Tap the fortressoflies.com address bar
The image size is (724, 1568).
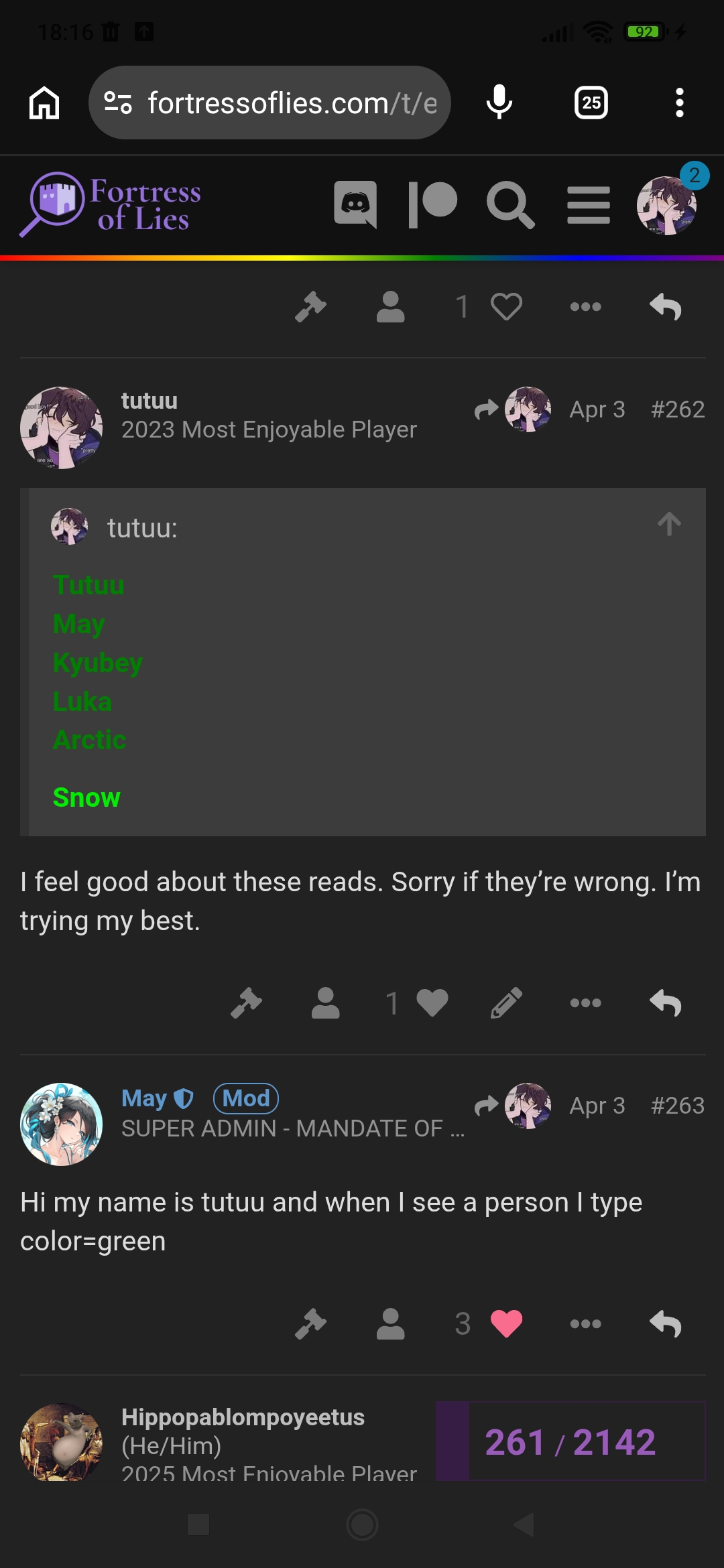(x=269, y=103)
